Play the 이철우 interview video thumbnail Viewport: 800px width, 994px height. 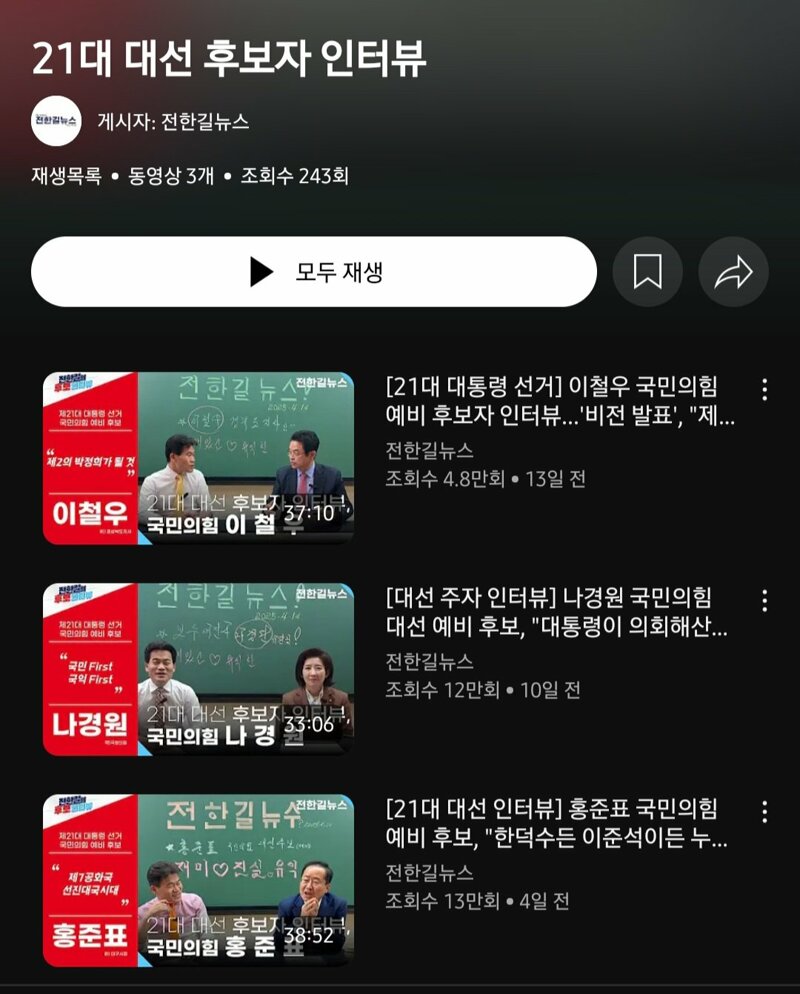point(198,458)
